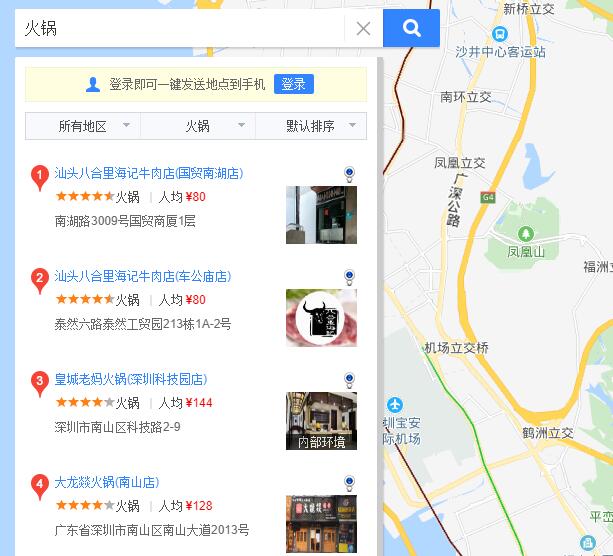This screenshot has height=556, width=613.
Task: View photo of 车公庙店 restaurant
Action: point(321,318)
